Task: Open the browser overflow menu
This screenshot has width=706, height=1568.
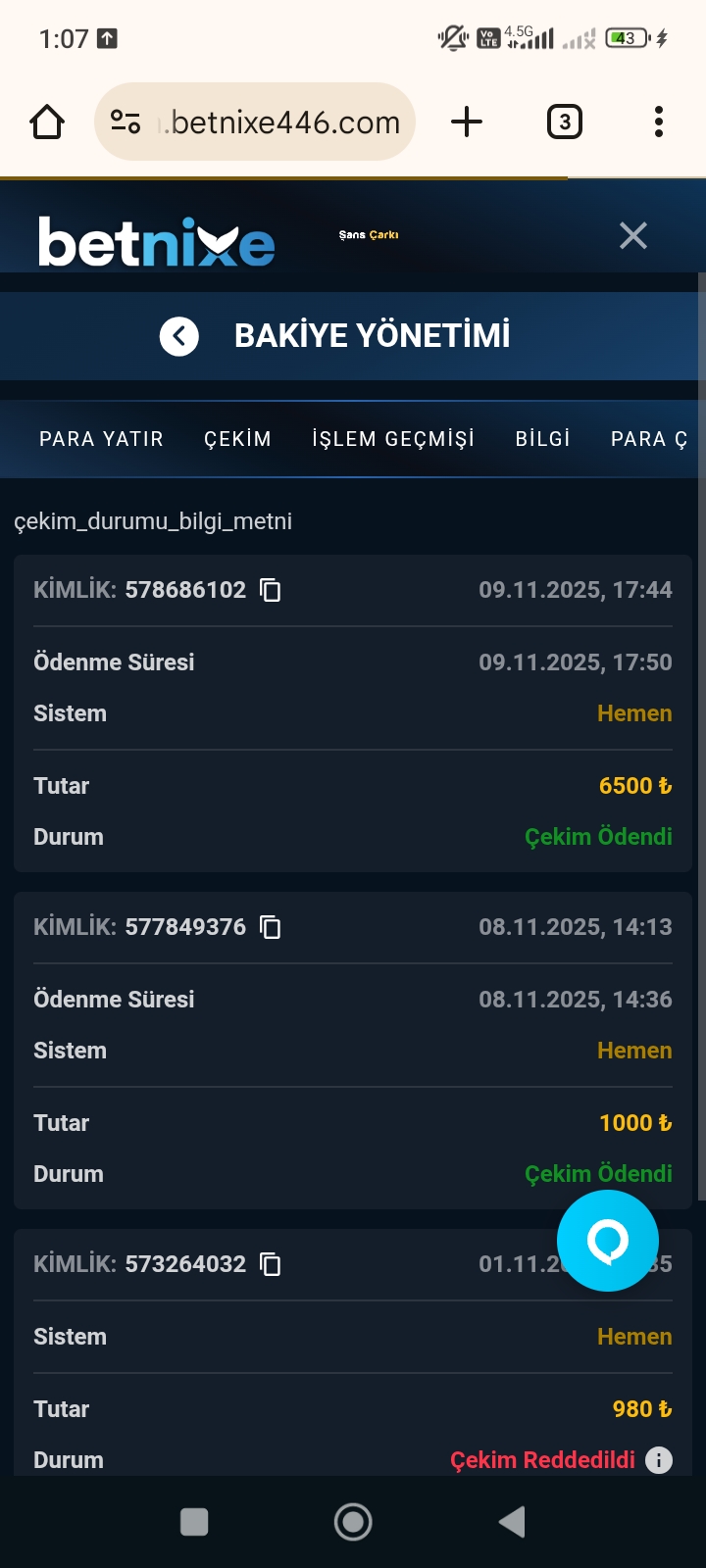Action: point(658,122)
